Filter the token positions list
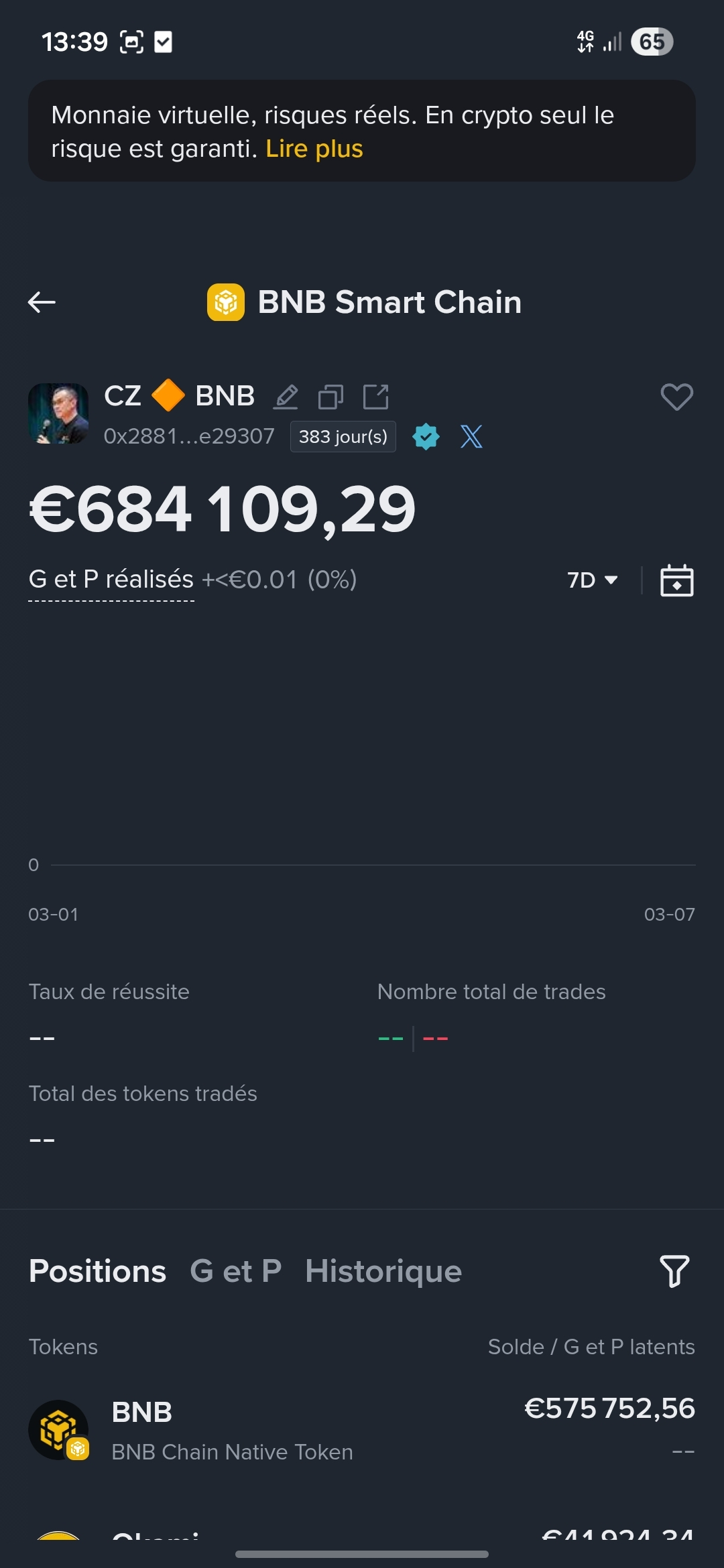The image size is (724, 1568). click(x=674, y=1271)
